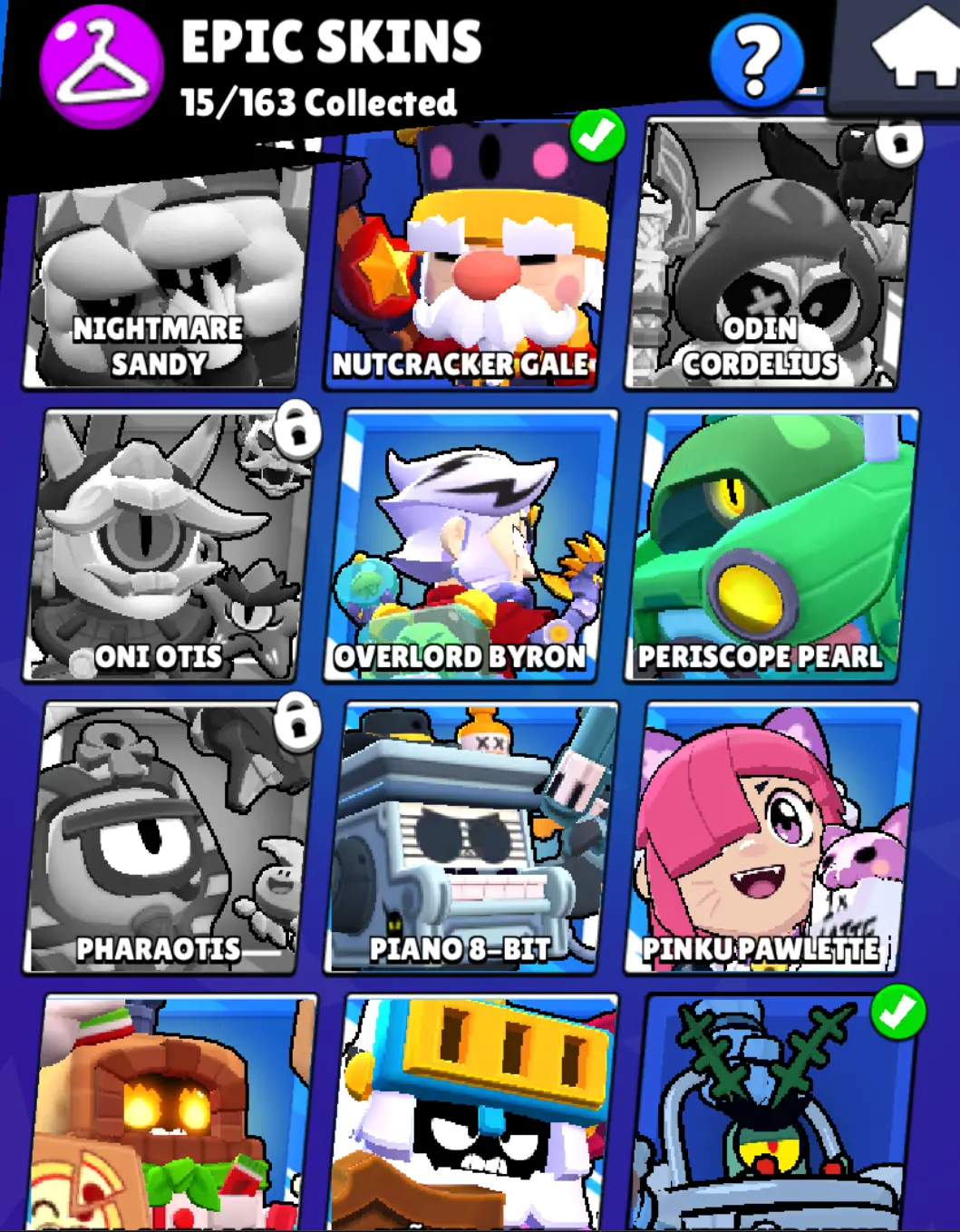Return to the home screen
This screenshot has width=960, height=1232.
(x=911, y=54)
